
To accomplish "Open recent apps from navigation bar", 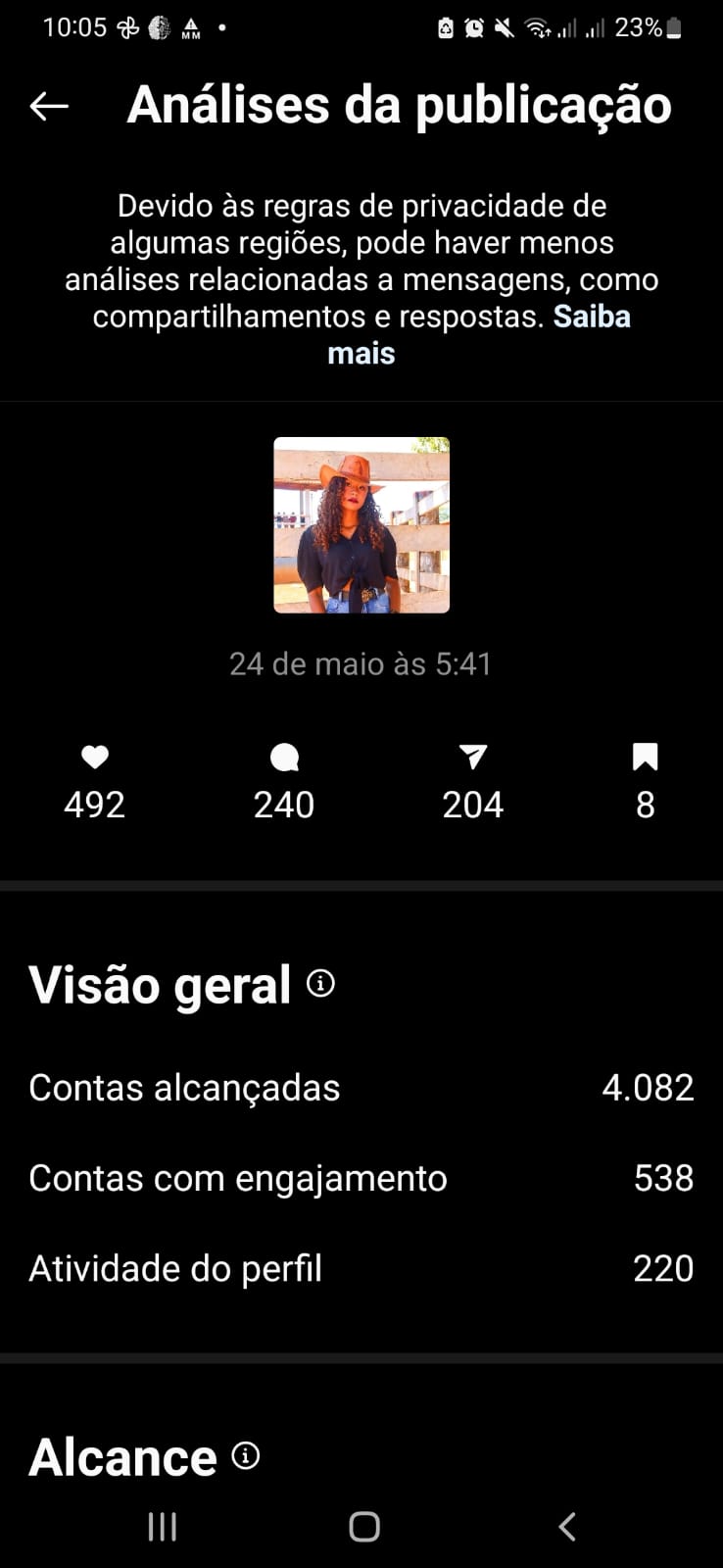I will [x=162, y=1526].
